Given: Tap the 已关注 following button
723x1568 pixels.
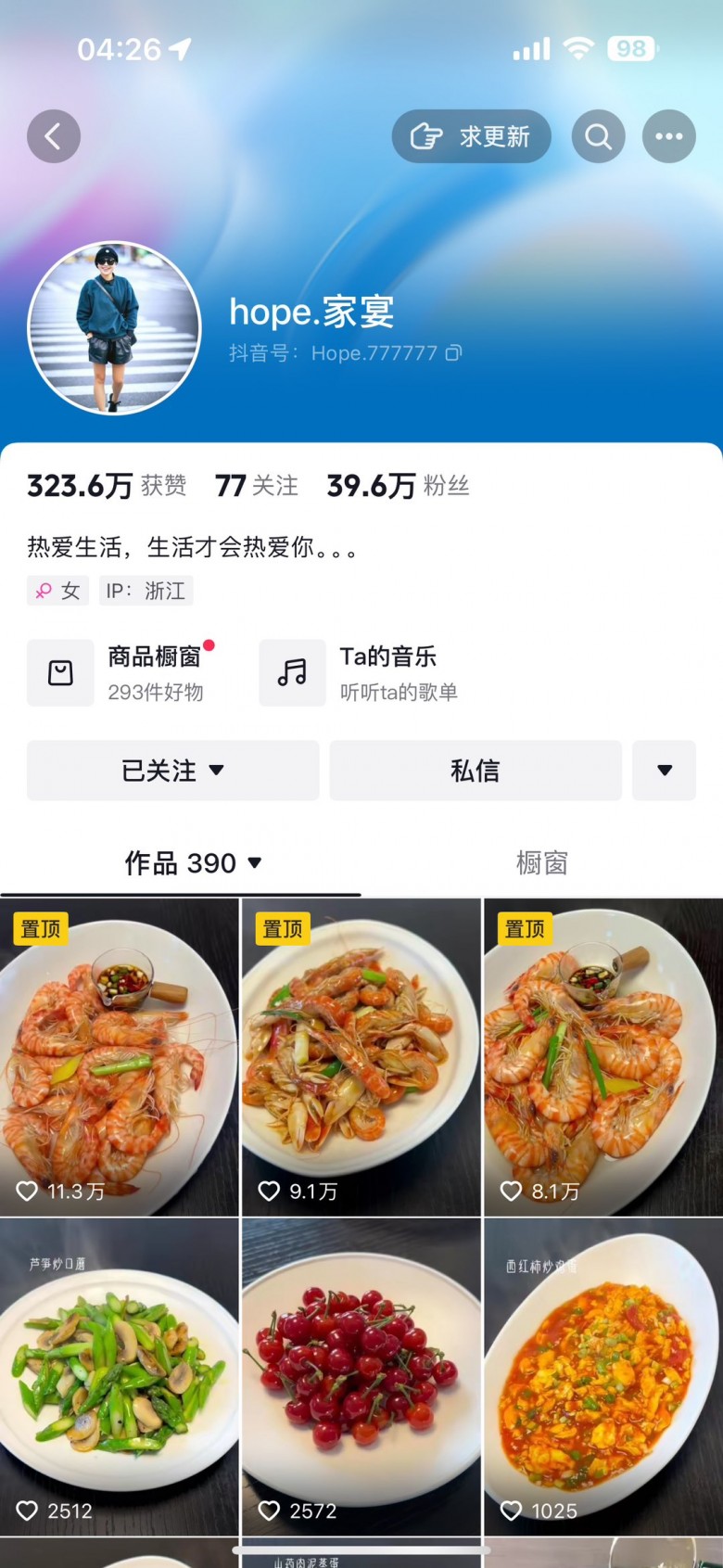Looking at the screenshot, I should pyautogui.click(x=172, y=771).
